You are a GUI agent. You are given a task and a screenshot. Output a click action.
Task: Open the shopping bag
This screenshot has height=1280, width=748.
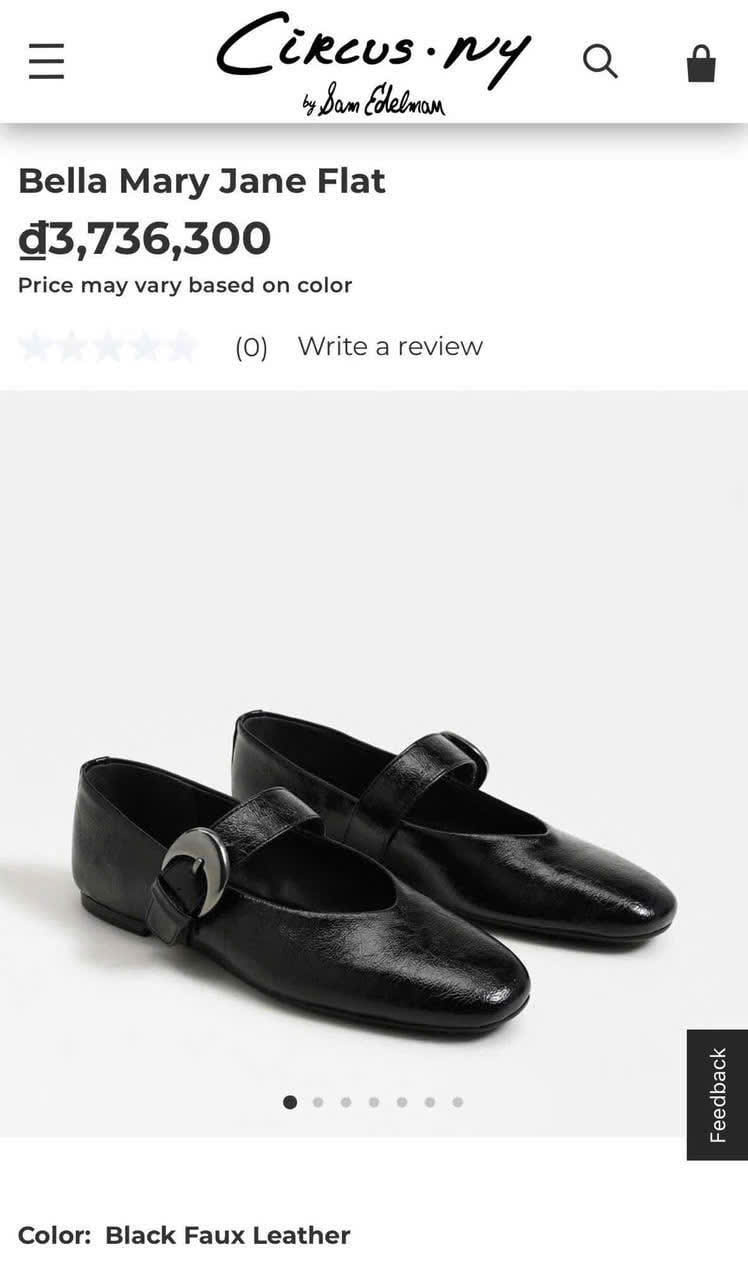pos(701,63)
